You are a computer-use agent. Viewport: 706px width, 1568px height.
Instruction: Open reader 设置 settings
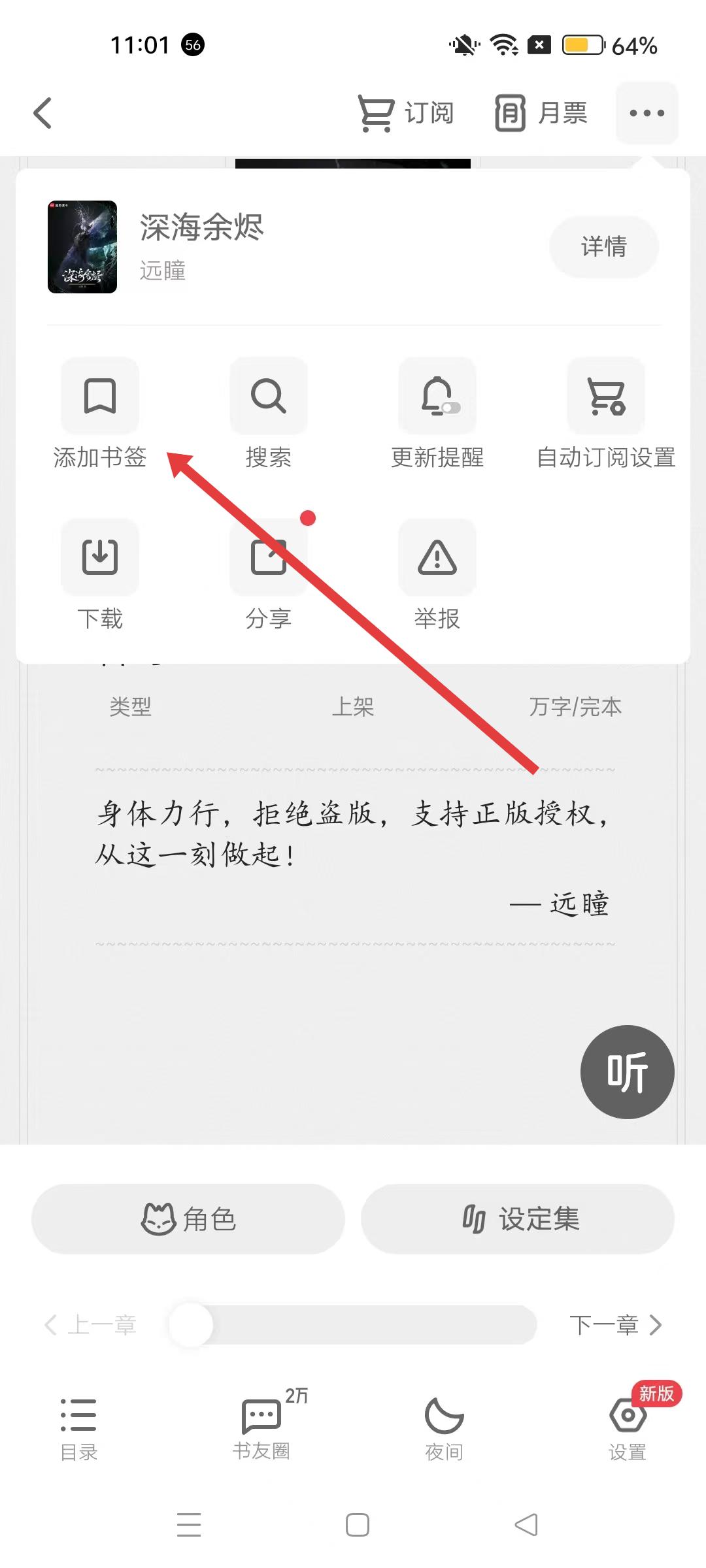628,1428
